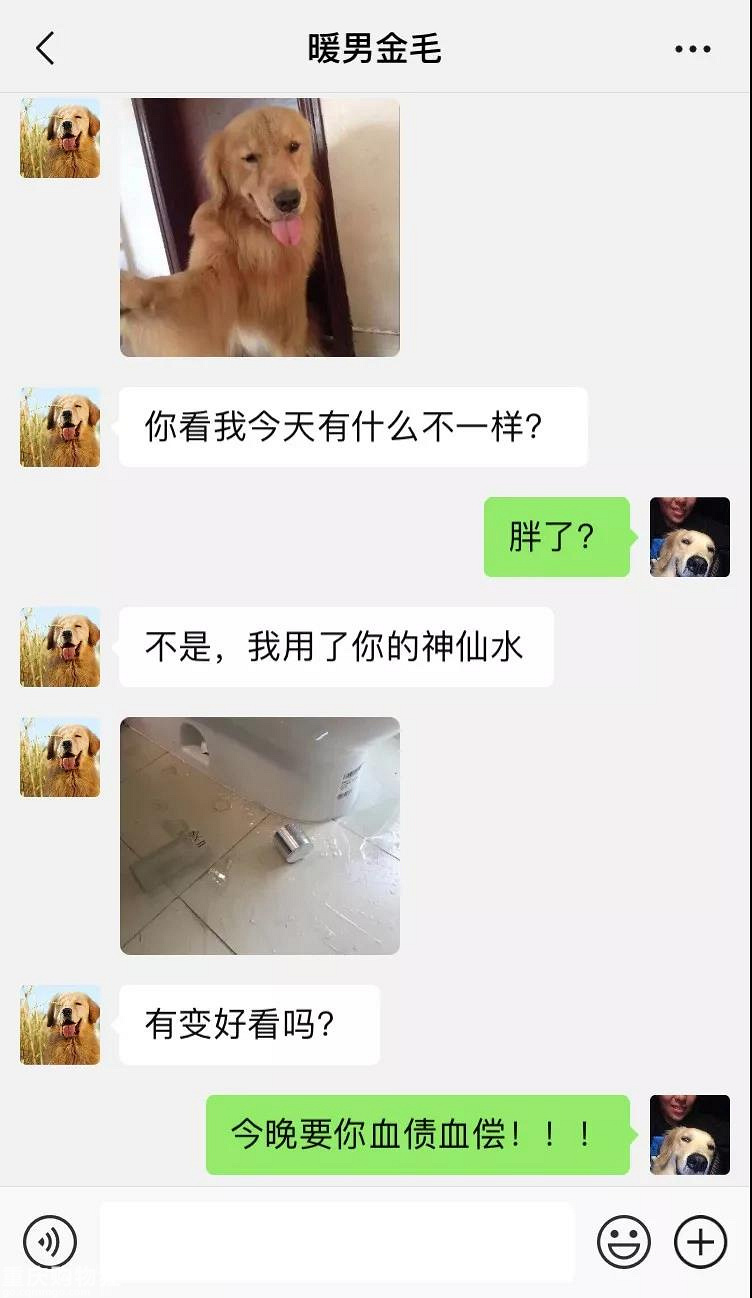Open the plus attachments menu
Screen dimensions: 752x1298
click(x=700, y=1242)
